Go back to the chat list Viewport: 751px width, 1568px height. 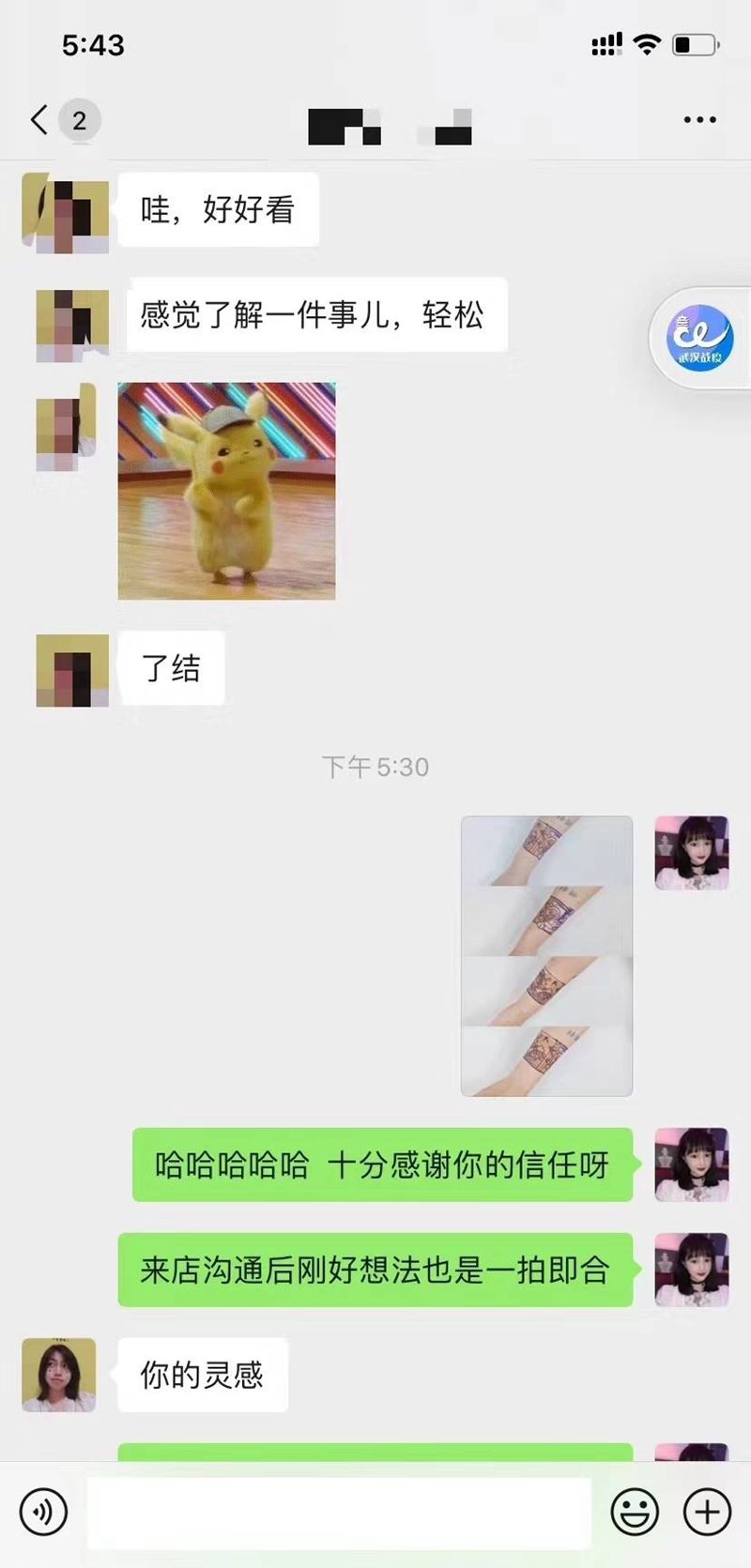[39, 120]
